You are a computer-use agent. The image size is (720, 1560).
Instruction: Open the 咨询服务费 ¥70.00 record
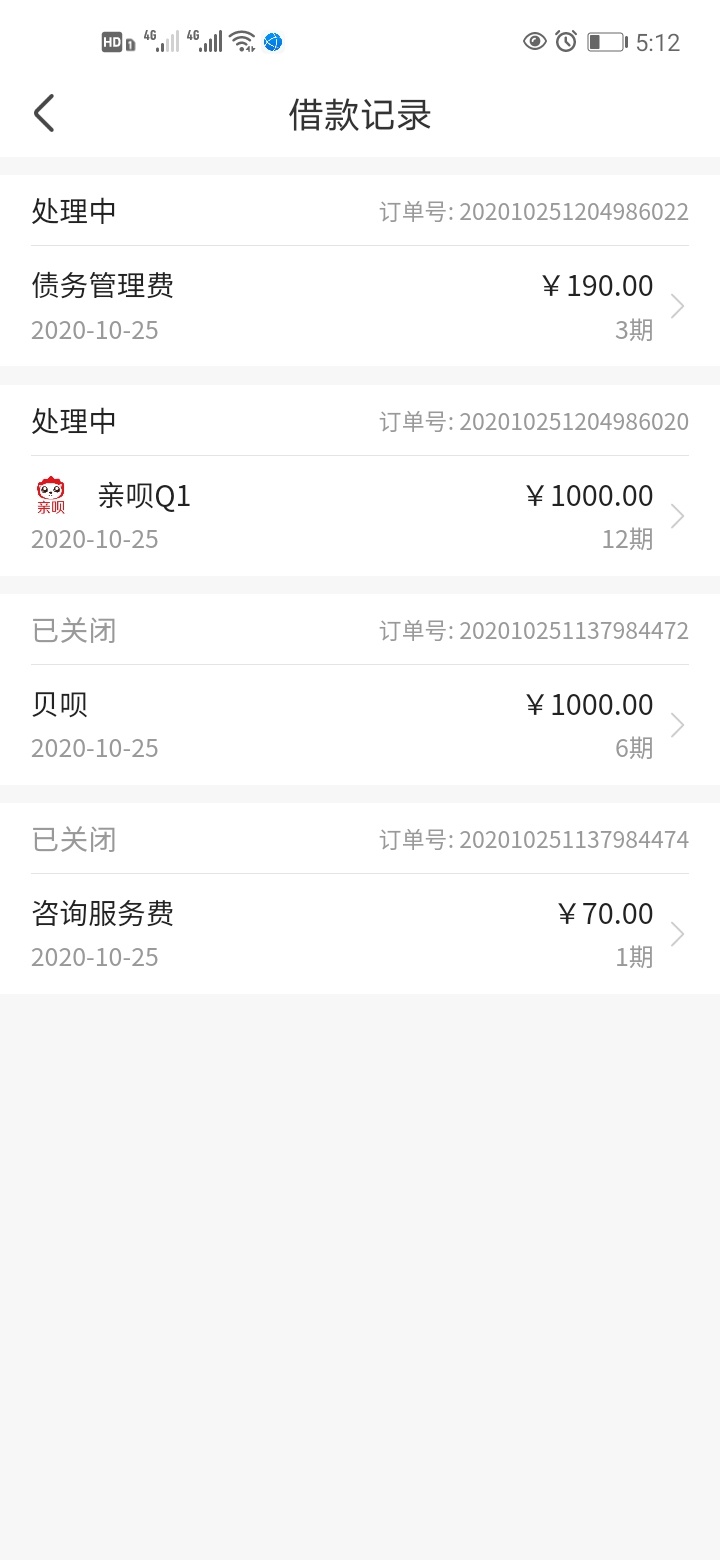click(x=360, y=934)
